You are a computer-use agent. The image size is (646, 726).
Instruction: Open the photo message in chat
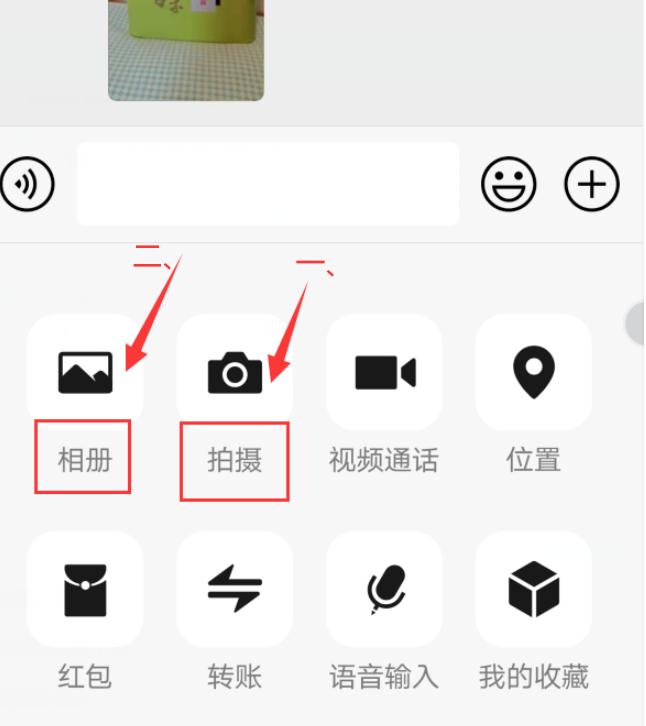click(x=186, y=48)
